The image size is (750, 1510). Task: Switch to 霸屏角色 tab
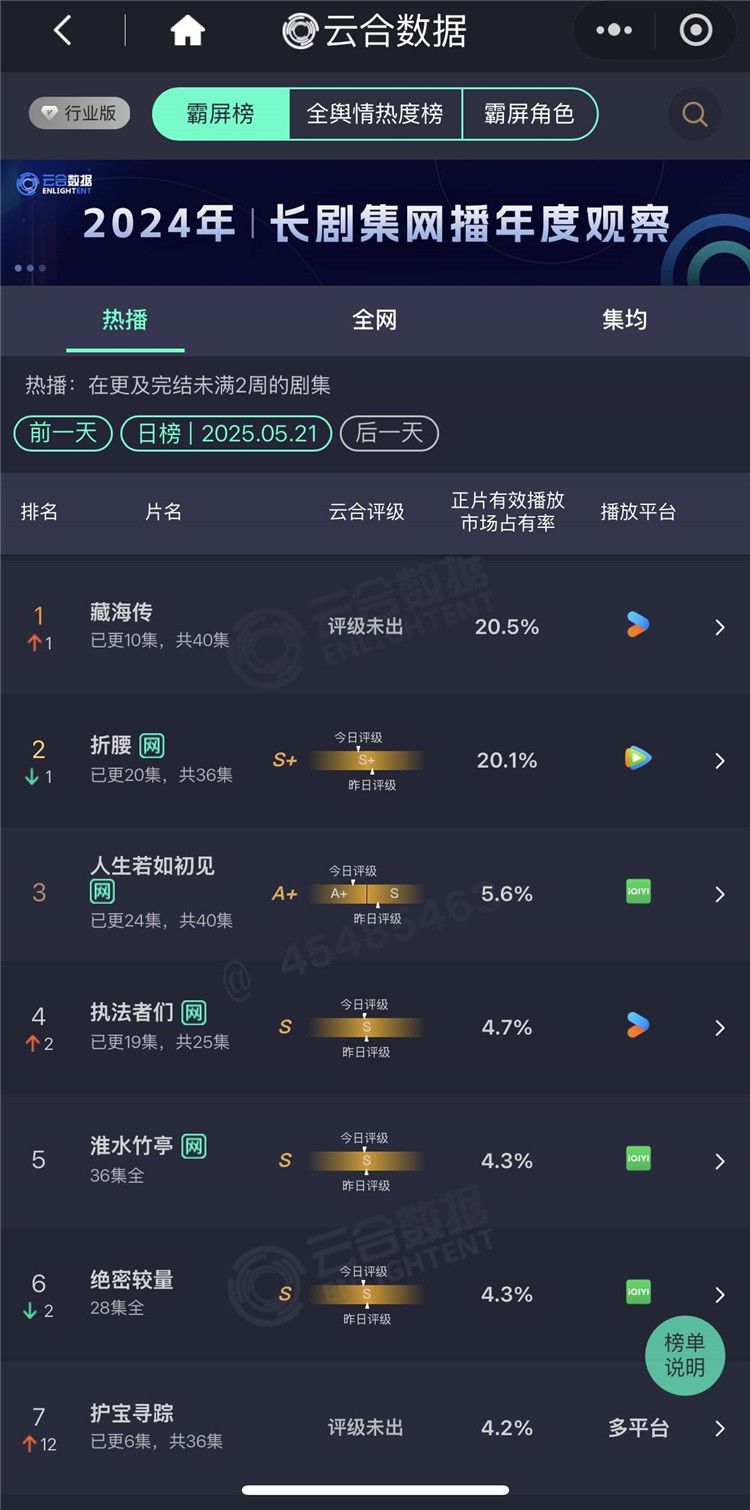[x=529, y=114]
